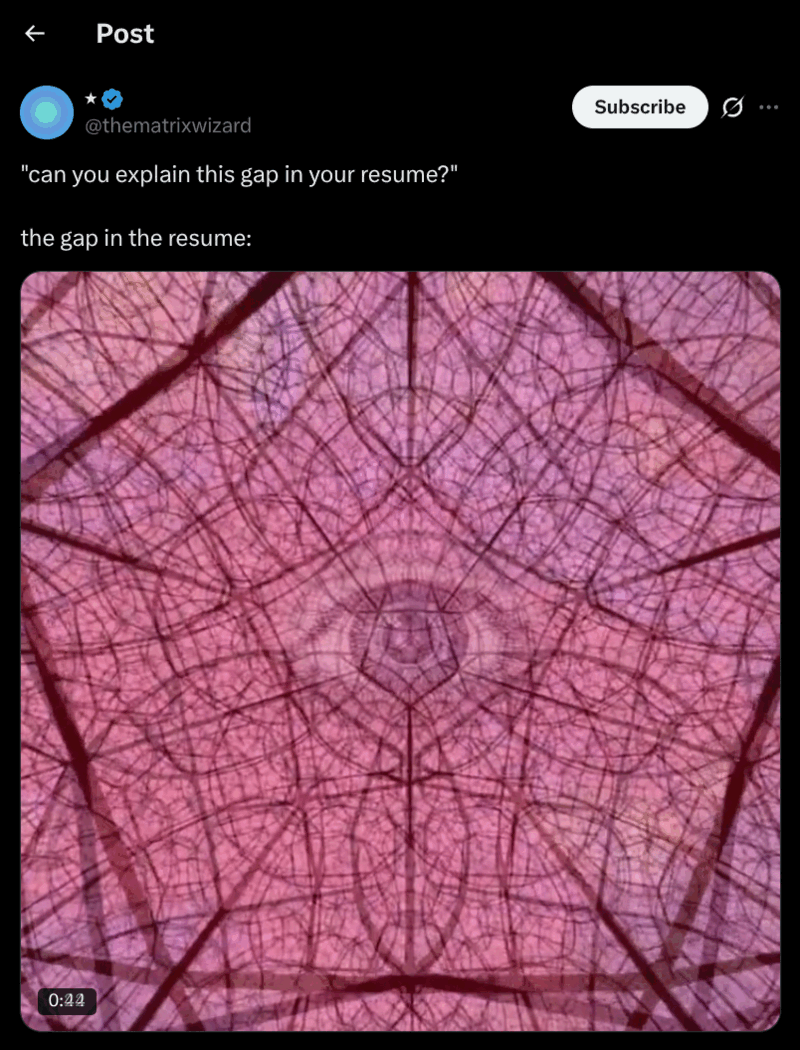Tap the Grok slashed-circle icon
Viewport: 800px width, 1050px height.
tap(732, 108)
